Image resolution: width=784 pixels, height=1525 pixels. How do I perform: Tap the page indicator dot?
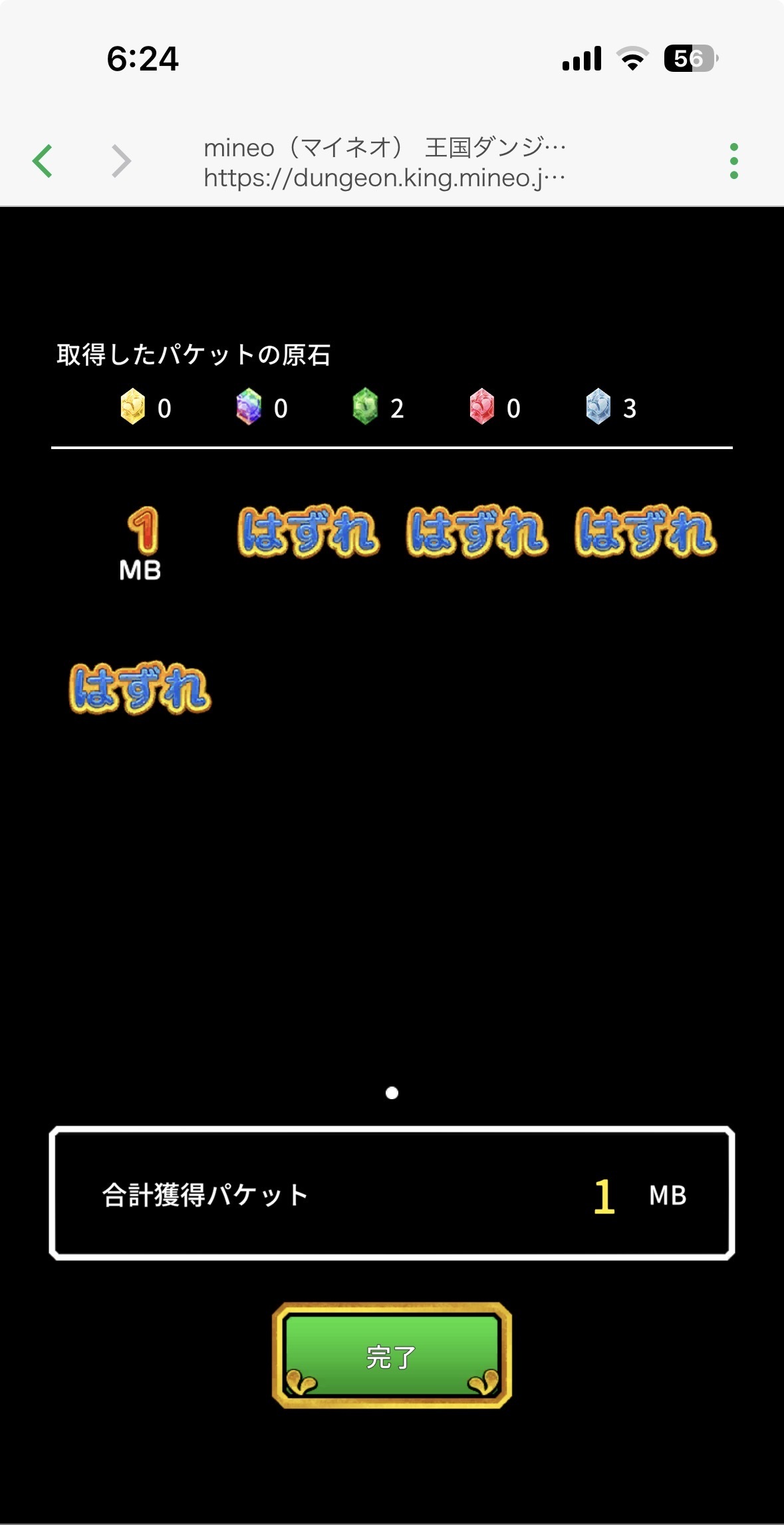point(392,1093)
